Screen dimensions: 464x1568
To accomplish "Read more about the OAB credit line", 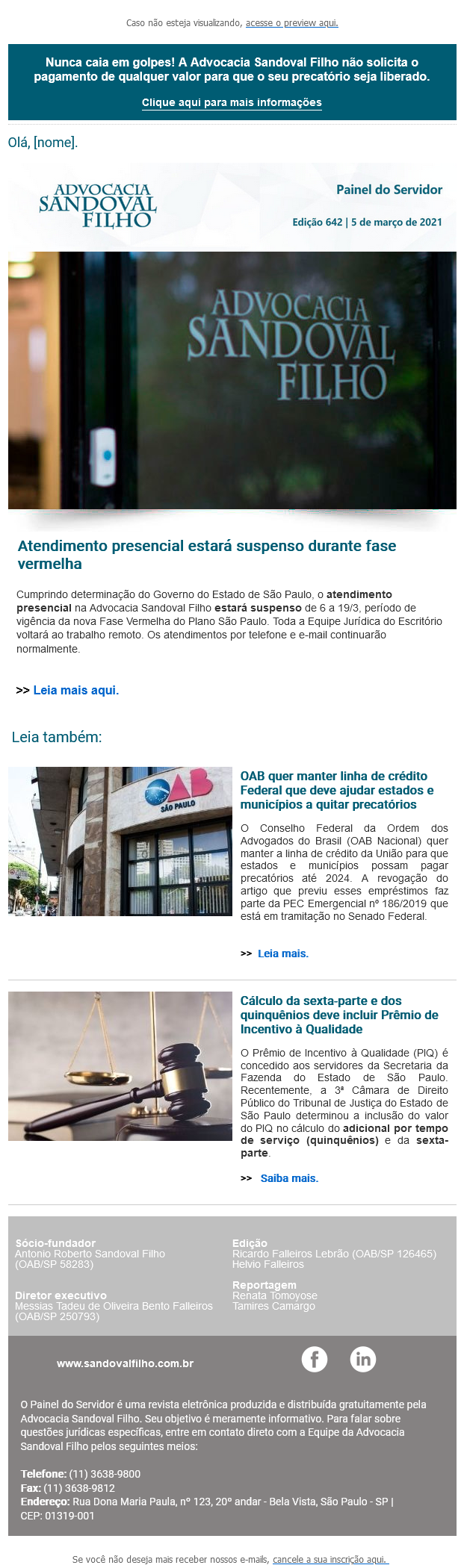I will (x=282, y=953).
